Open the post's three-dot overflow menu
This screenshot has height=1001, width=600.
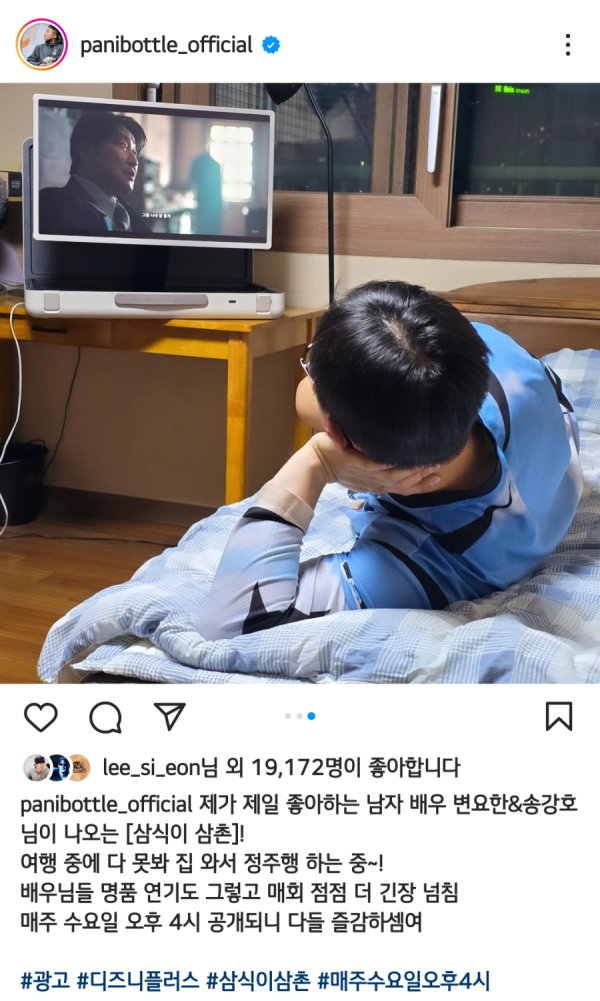coord(567,45)
